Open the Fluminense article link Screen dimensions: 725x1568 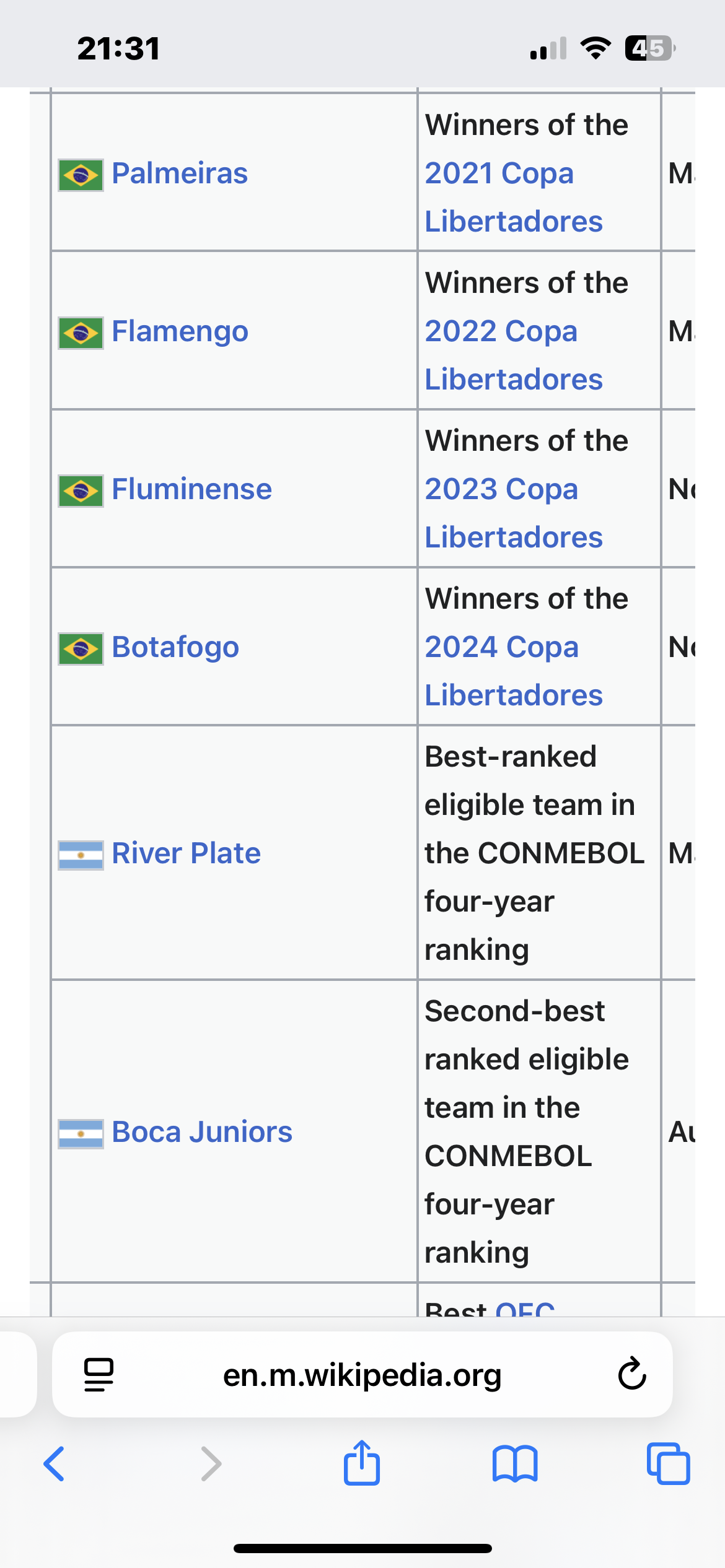(191, 489)
